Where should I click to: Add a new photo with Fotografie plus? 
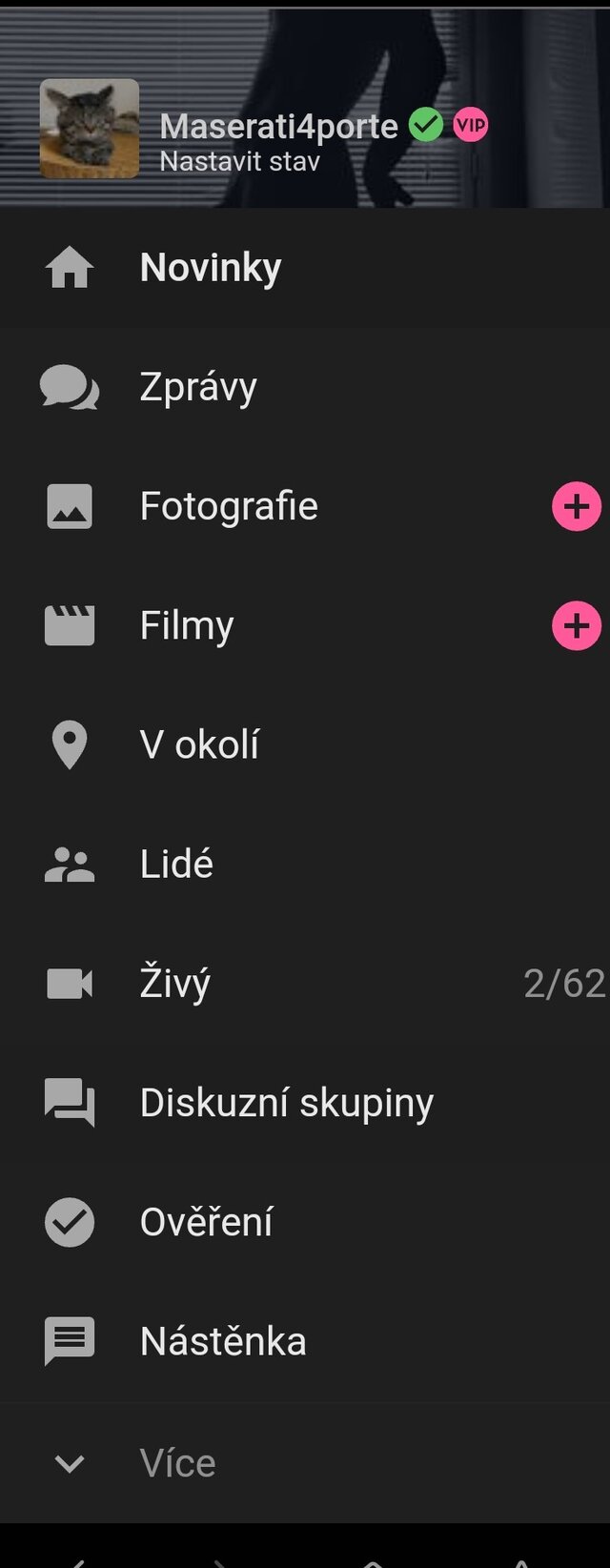point(577,507)
